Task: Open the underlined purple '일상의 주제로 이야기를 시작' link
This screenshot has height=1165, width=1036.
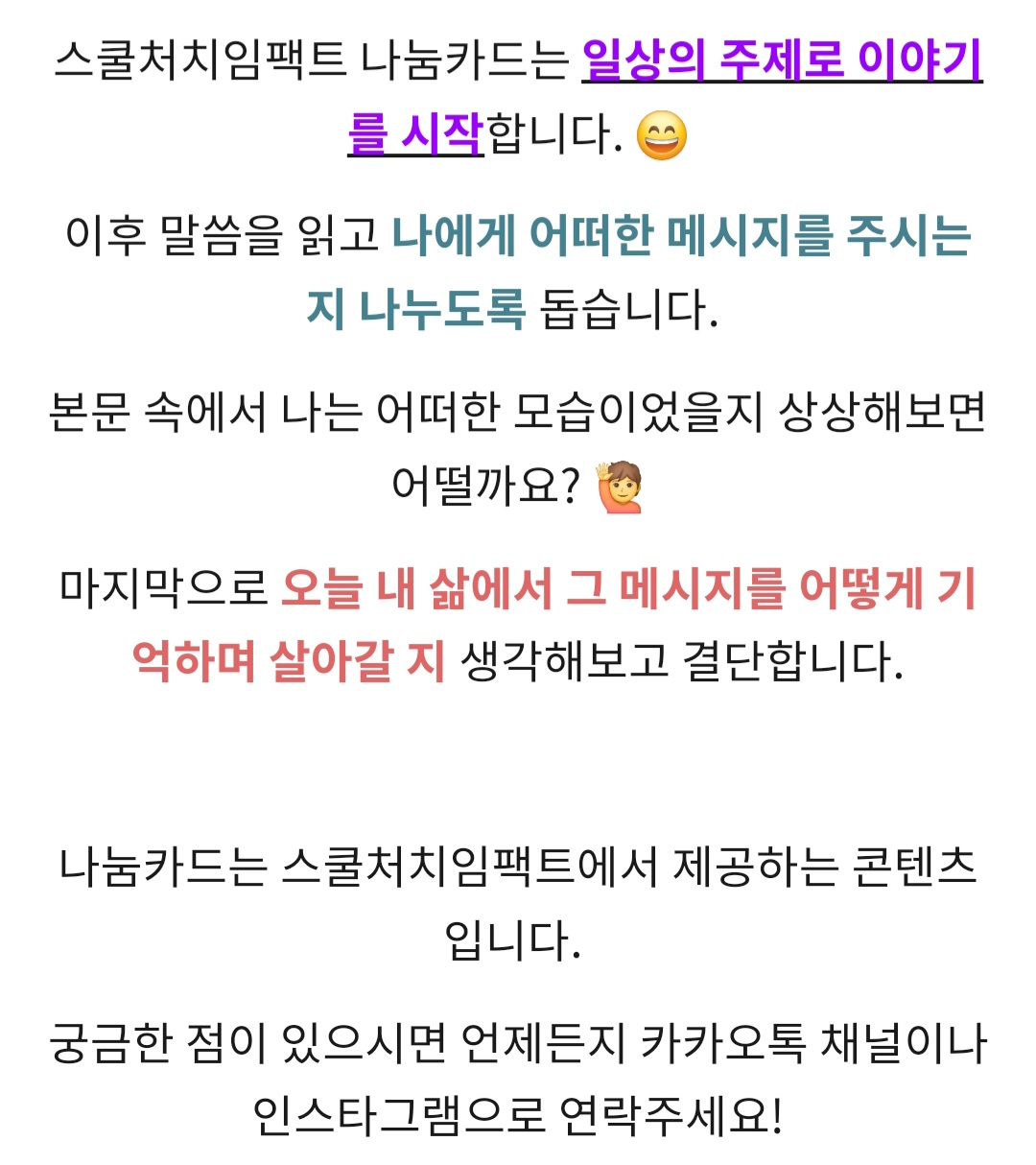Action: click(782, 59)
